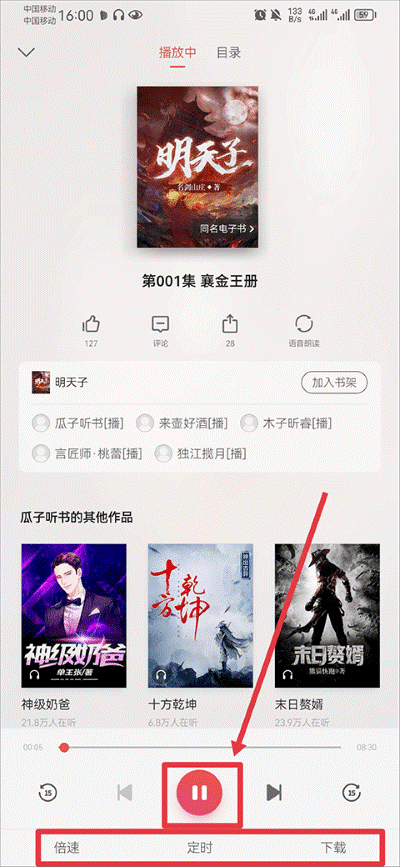400x867 pixels.
Task: Skip to the next episode
Action: point(274,792)
